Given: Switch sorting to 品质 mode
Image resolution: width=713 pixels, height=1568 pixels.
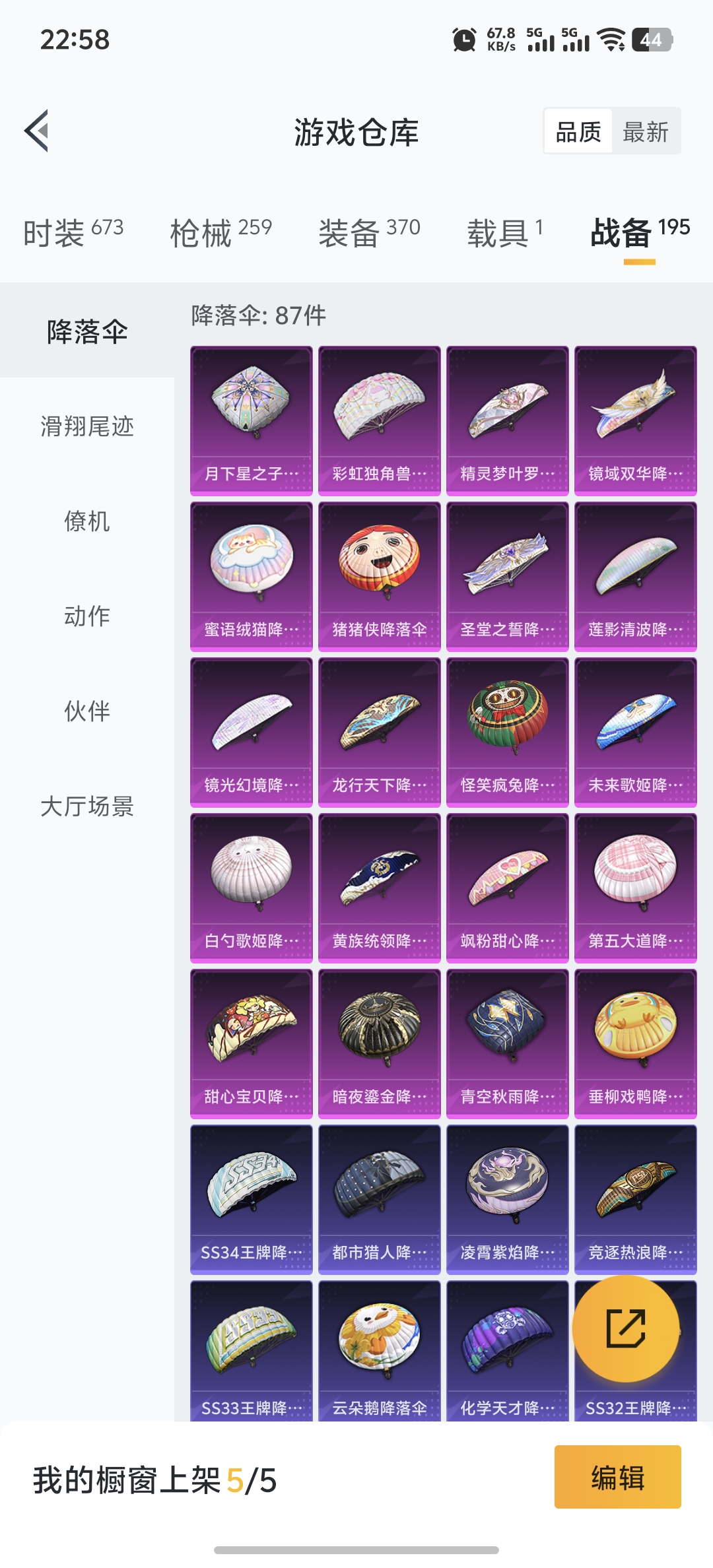Looking at the screenshot, I should [x=577, y=131].
